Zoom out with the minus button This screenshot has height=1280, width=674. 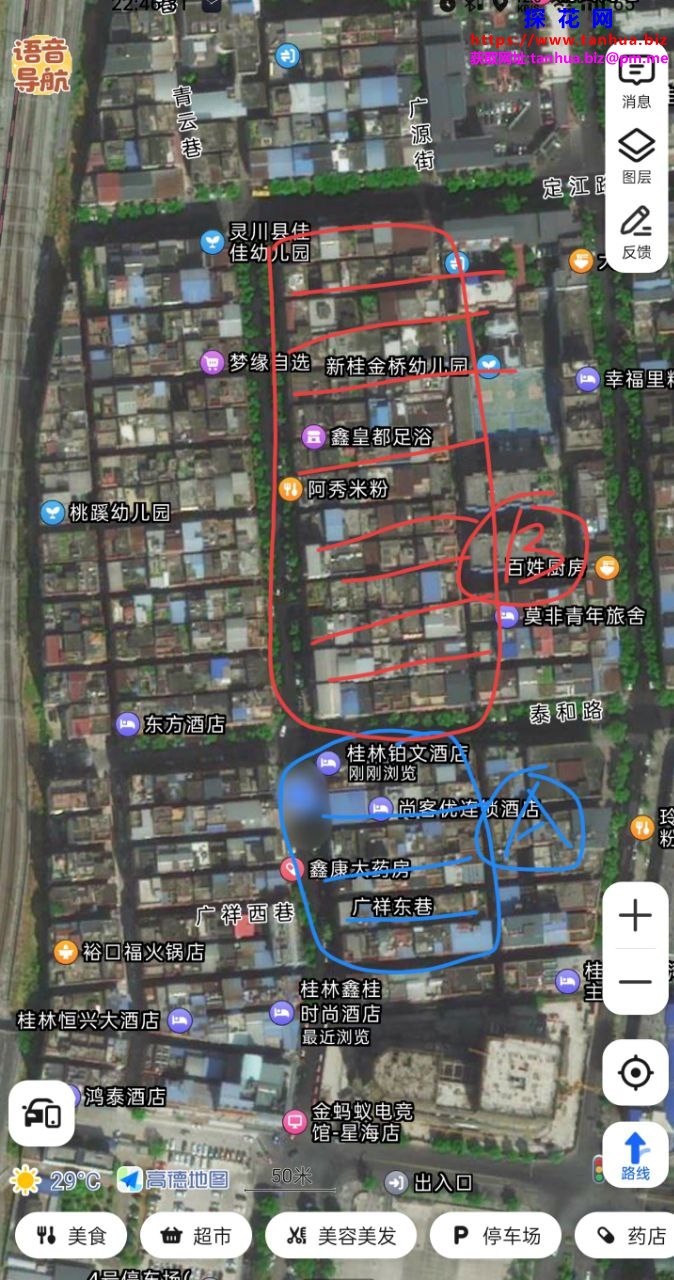tap(635, 982)
